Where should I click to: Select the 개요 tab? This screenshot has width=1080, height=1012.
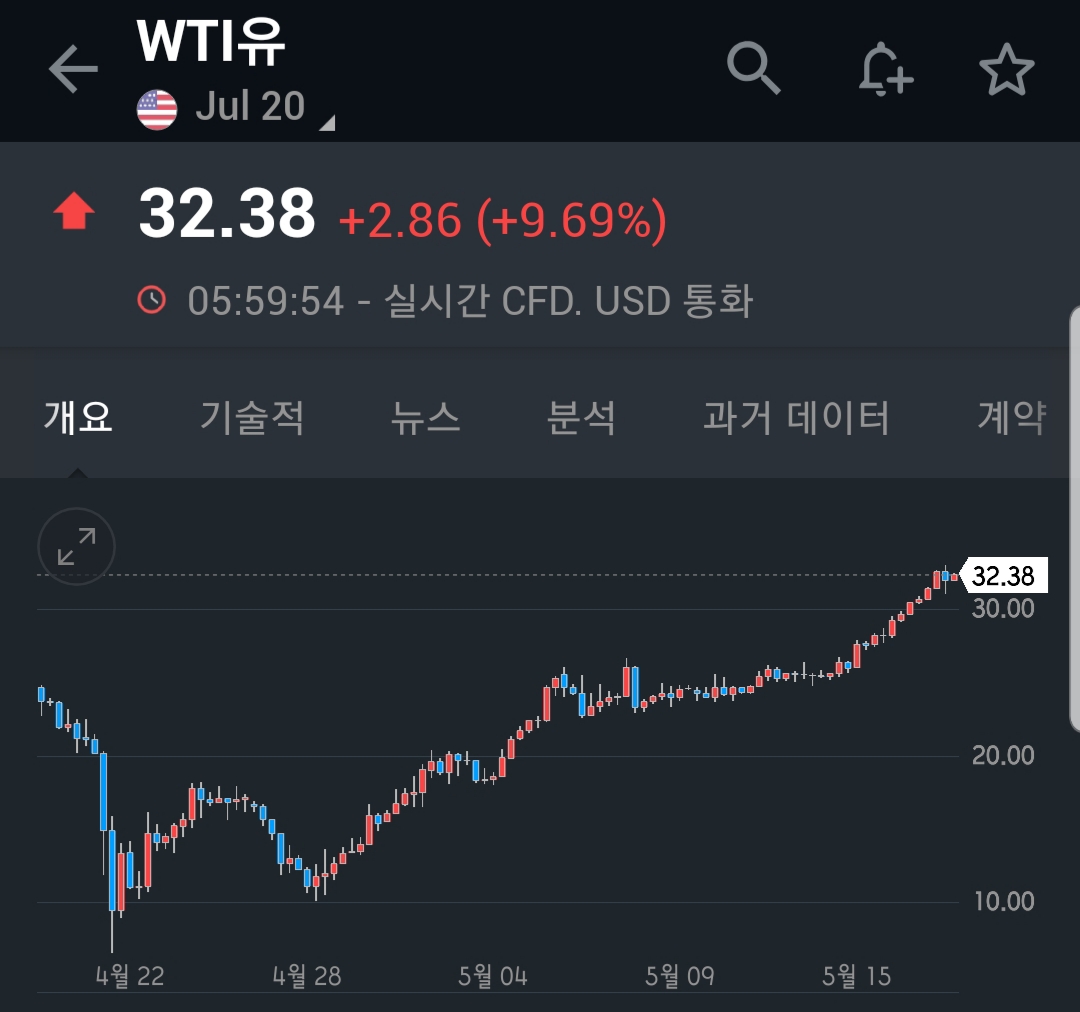point(78,417)
